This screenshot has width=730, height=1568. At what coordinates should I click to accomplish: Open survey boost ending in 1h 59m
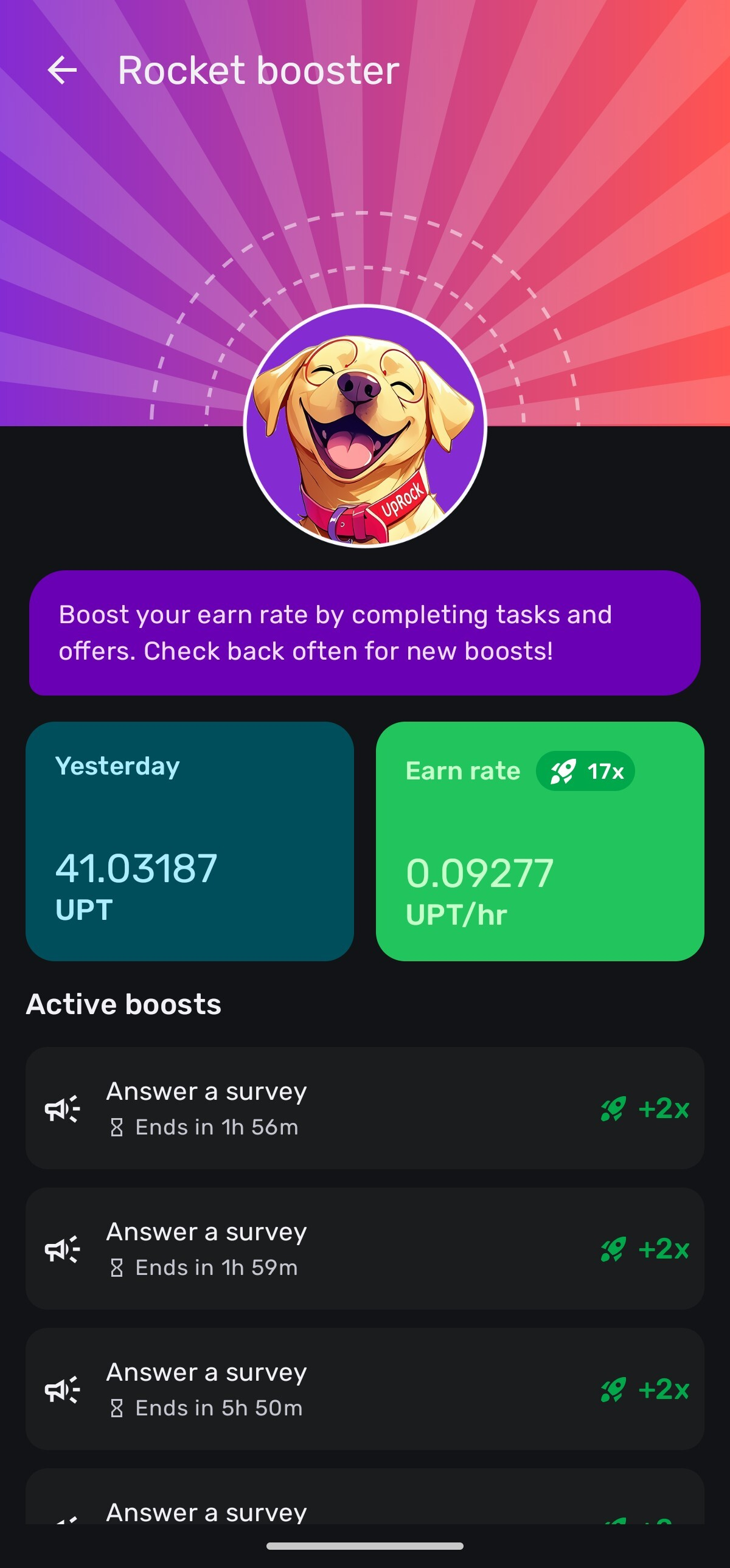click(x=364, y=1248)
